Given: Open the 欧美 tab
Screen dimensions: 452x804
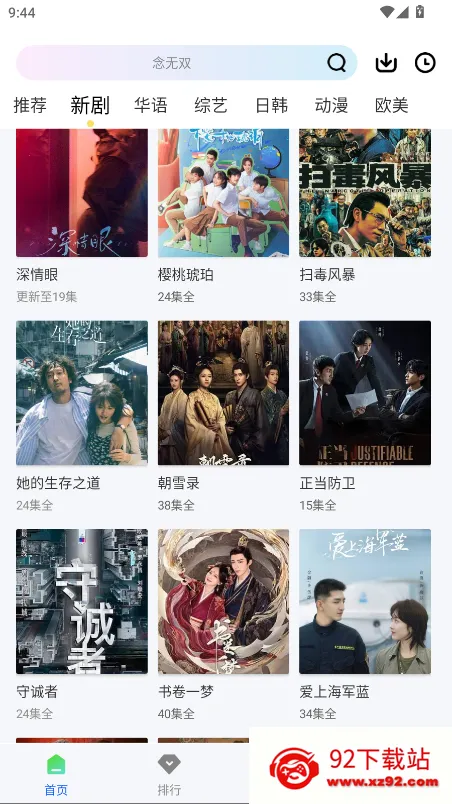Looking at the screenshot, I should click(x=392, y=105).
